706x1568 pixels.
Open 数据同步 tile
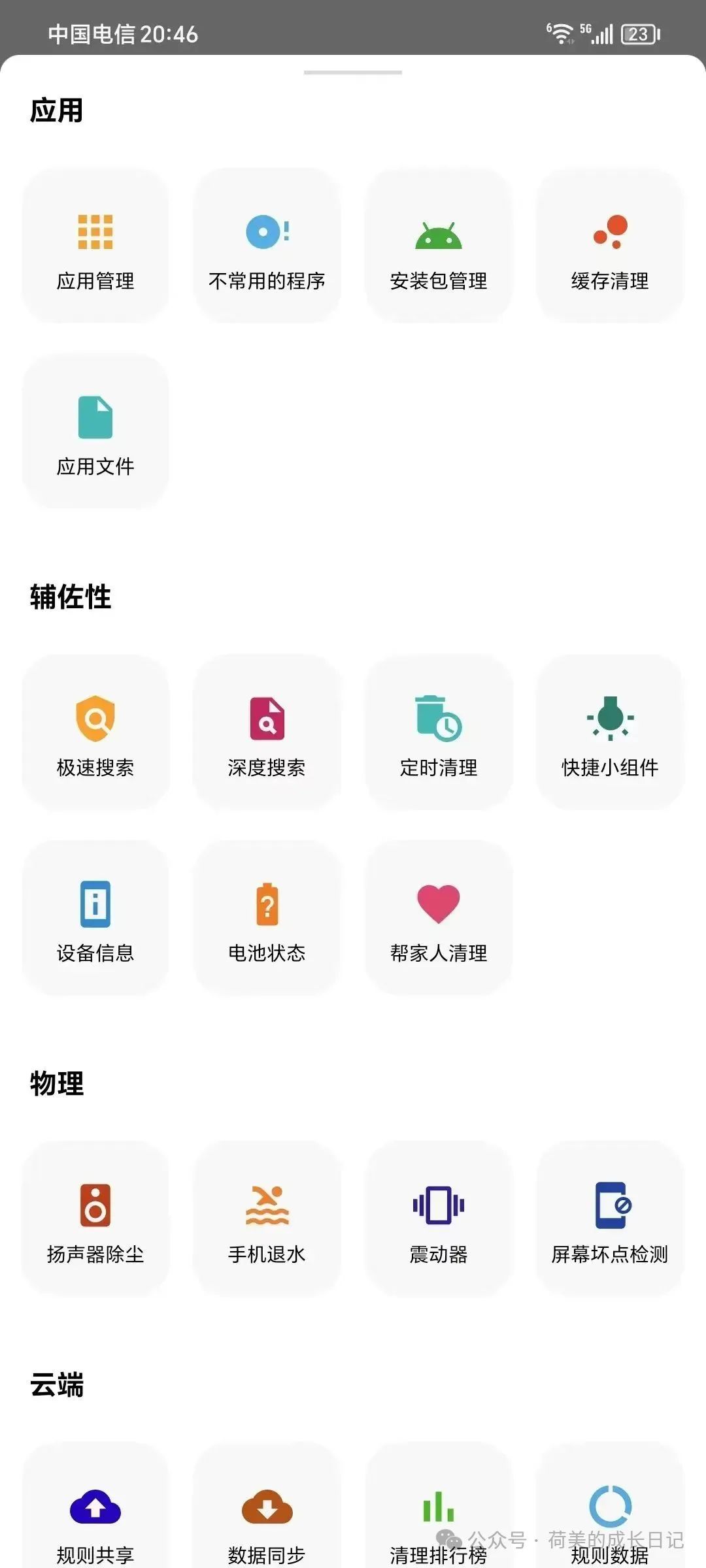point(267,1509)
